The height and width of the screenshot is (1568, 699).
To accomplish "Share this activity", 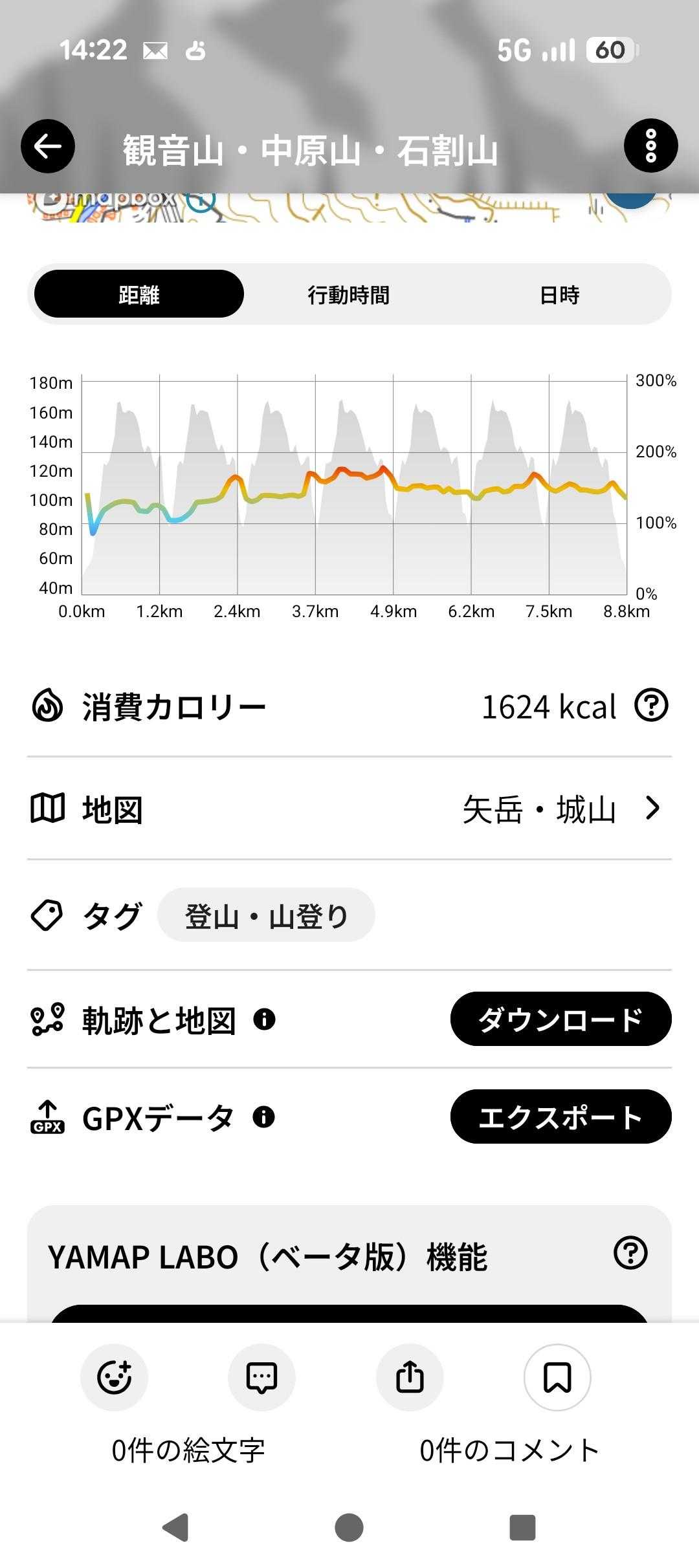I will point(410,1377).
